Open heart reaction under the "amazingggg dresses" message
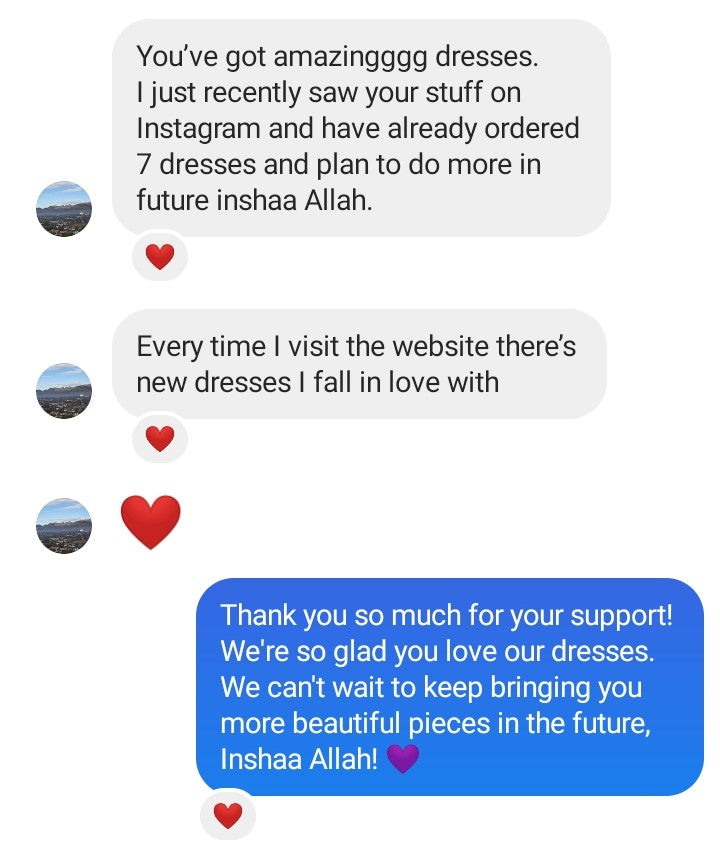This screenshot has width=720, height=846. click(160, 258)
